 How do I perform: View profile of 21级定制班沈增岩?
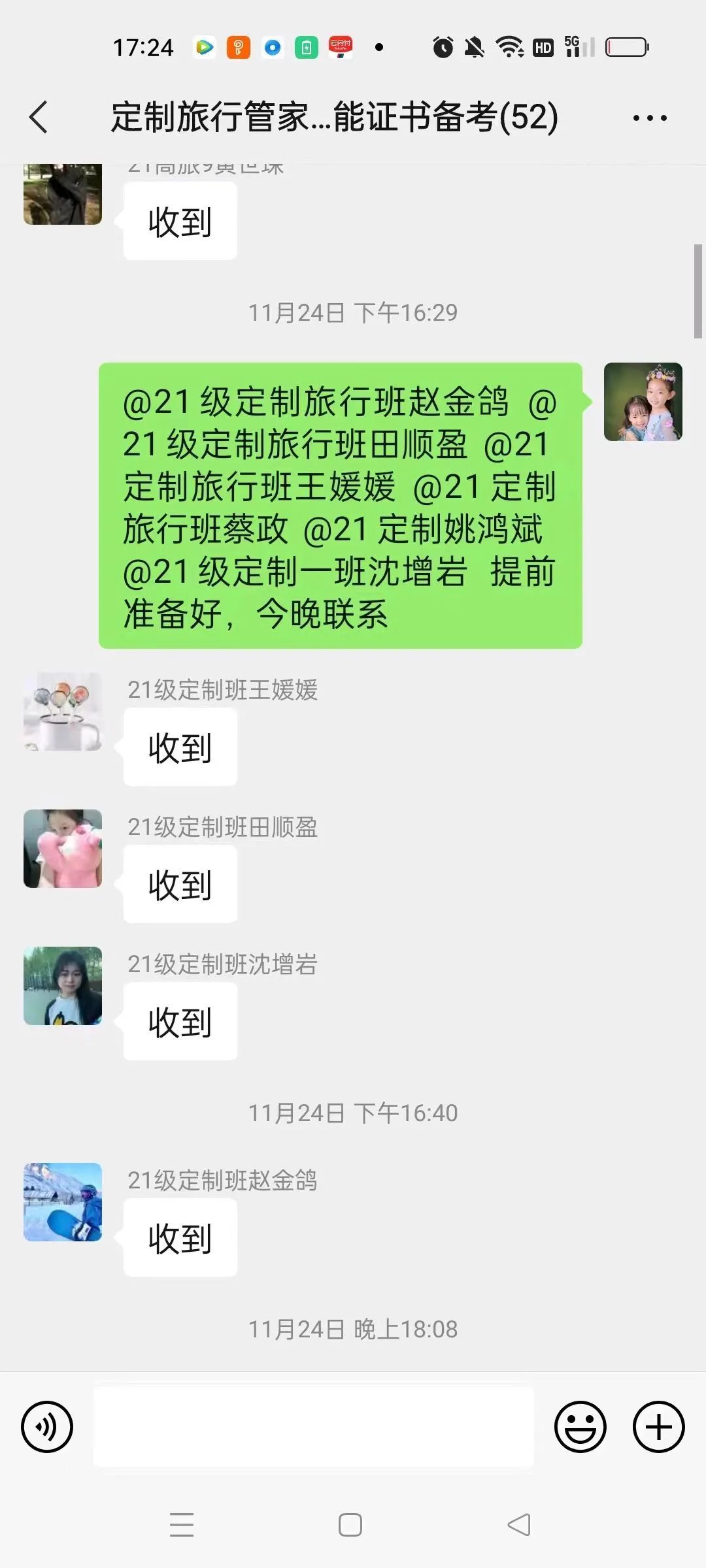point(63,986)
